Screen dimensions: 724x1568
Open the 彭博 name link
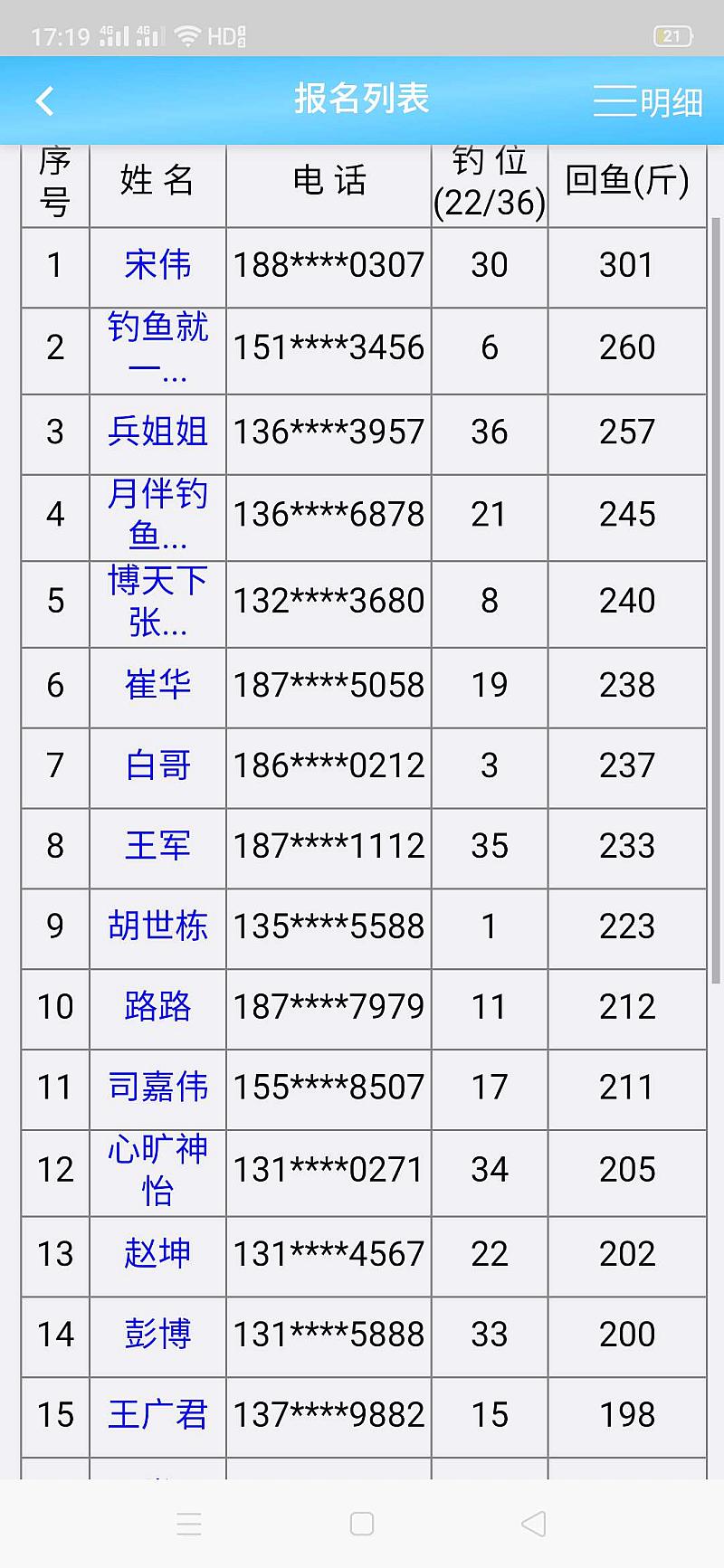[157, 1335]
